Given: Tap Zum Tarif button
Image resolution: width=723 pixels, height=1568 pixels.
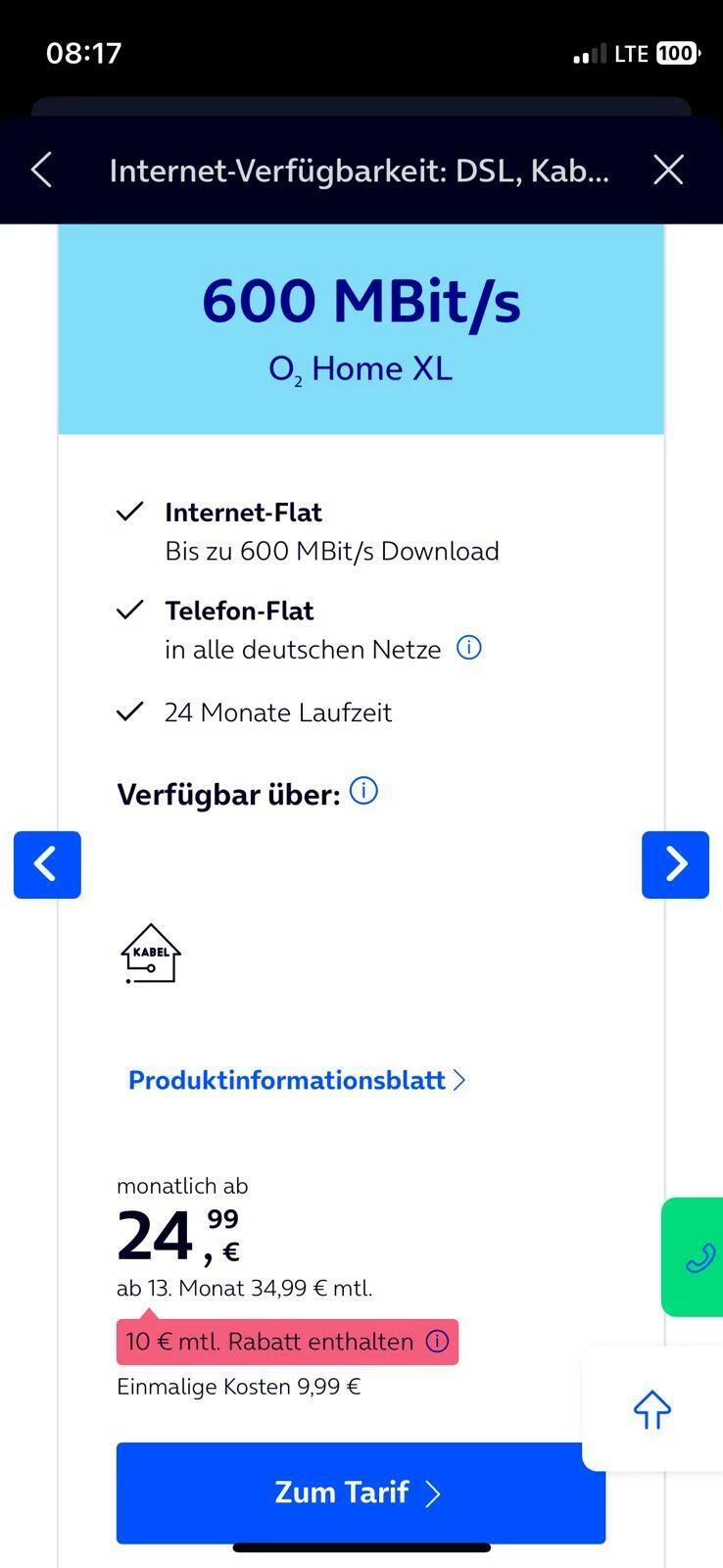Looking at the screenshot, I should click(361, 1493).
